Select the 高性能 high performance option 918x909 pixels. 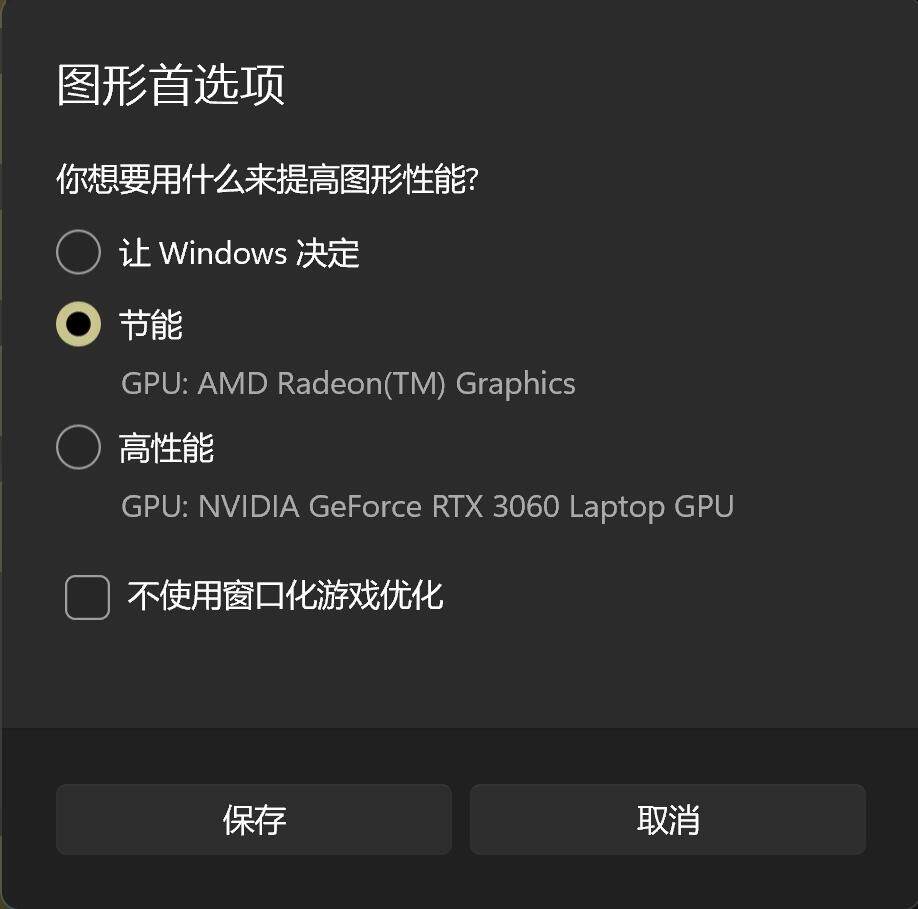coord(78,448)
